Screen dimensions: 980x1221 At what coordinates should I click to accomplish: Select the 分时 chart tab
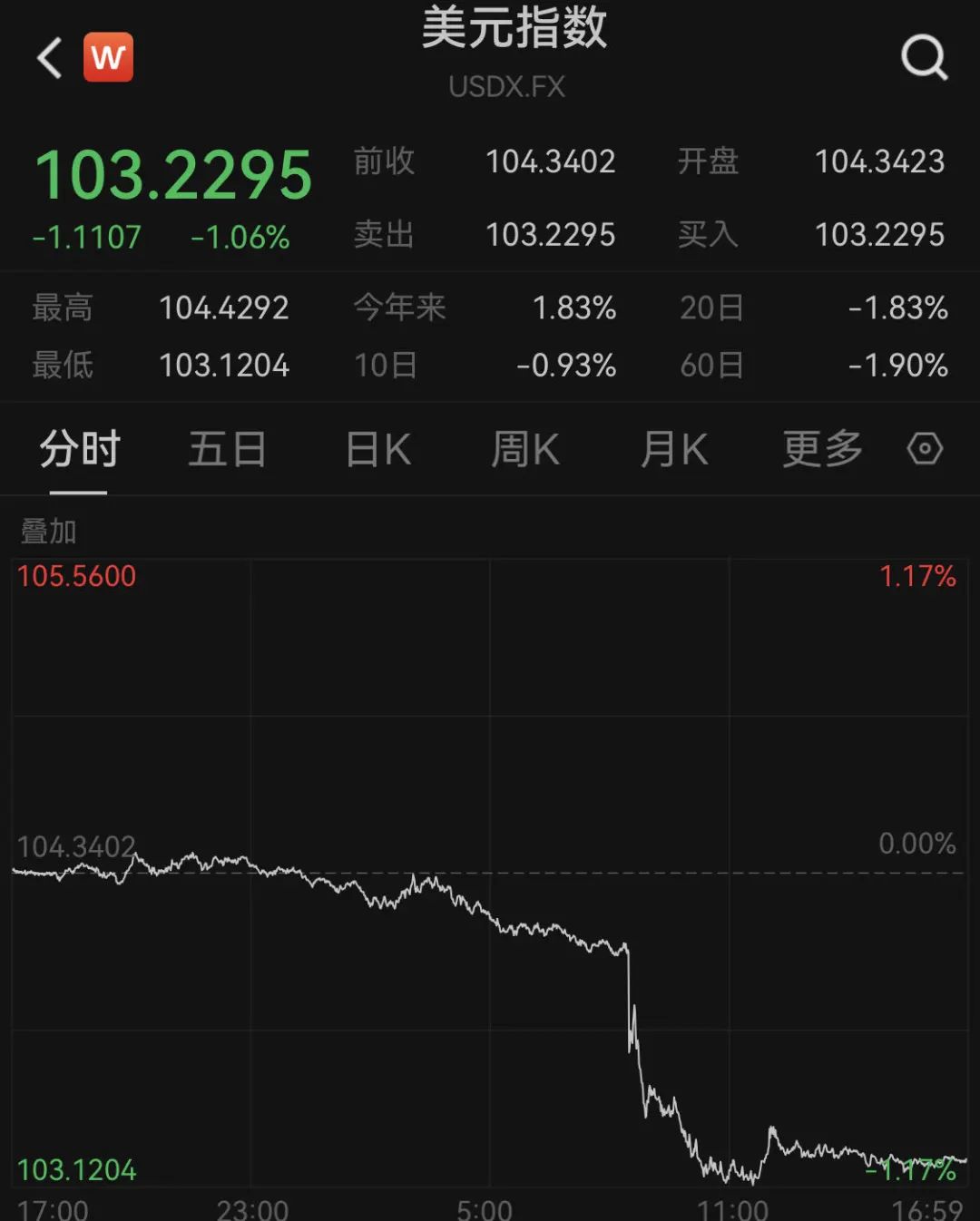coord(79,450)
